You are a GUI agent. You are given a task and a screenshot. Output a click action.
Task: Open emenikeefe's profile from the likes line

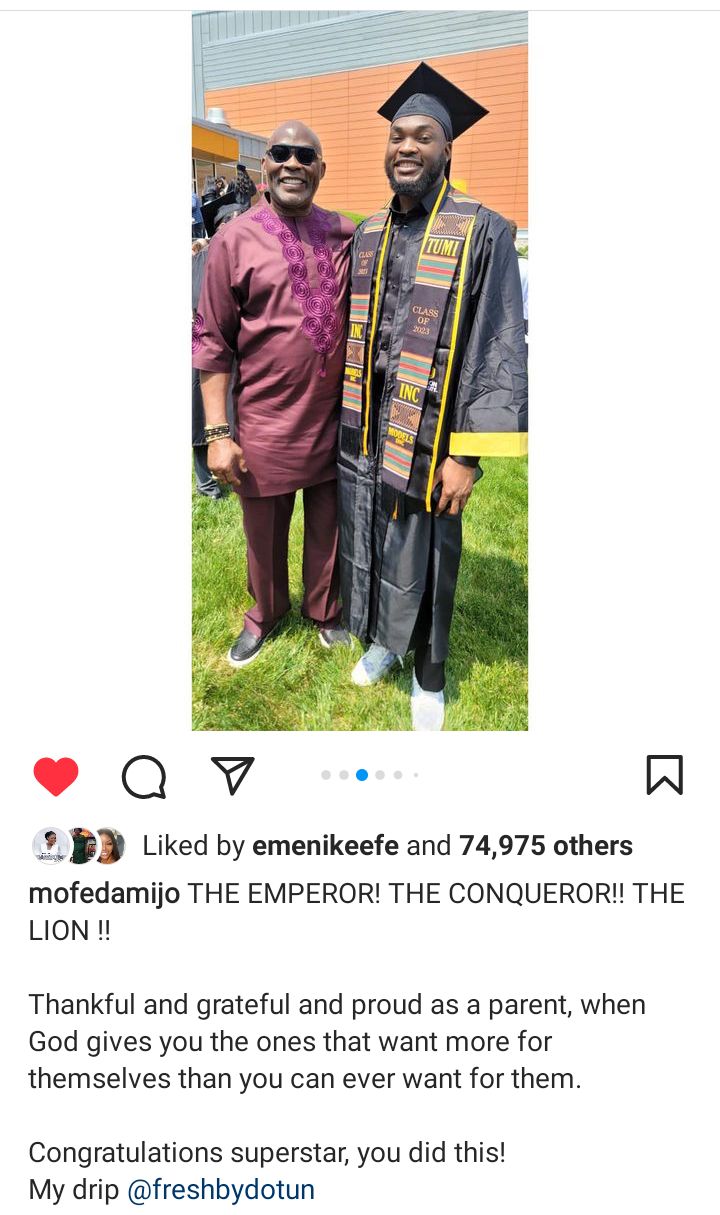[326, 846]
